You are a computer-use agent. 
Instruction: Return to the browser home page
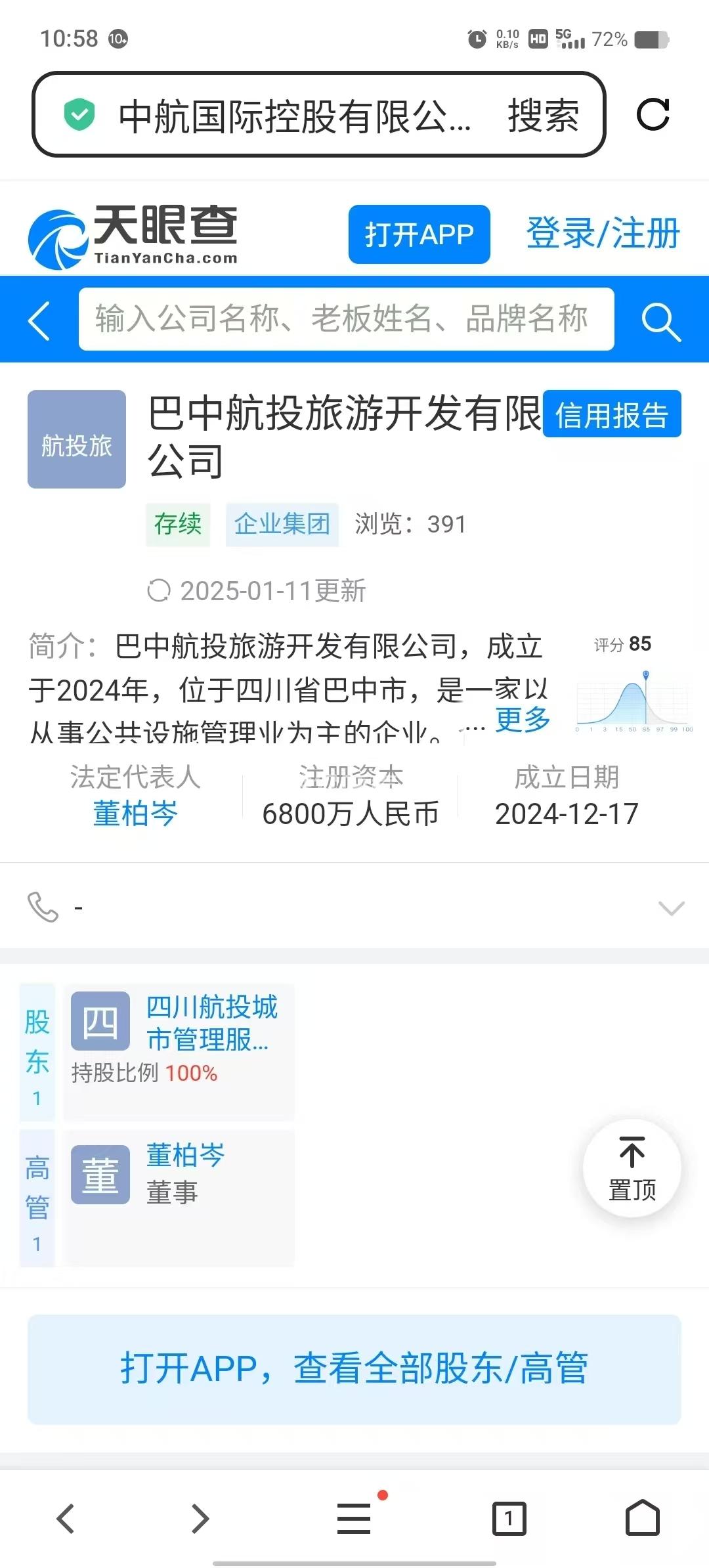pos(642,1519)
